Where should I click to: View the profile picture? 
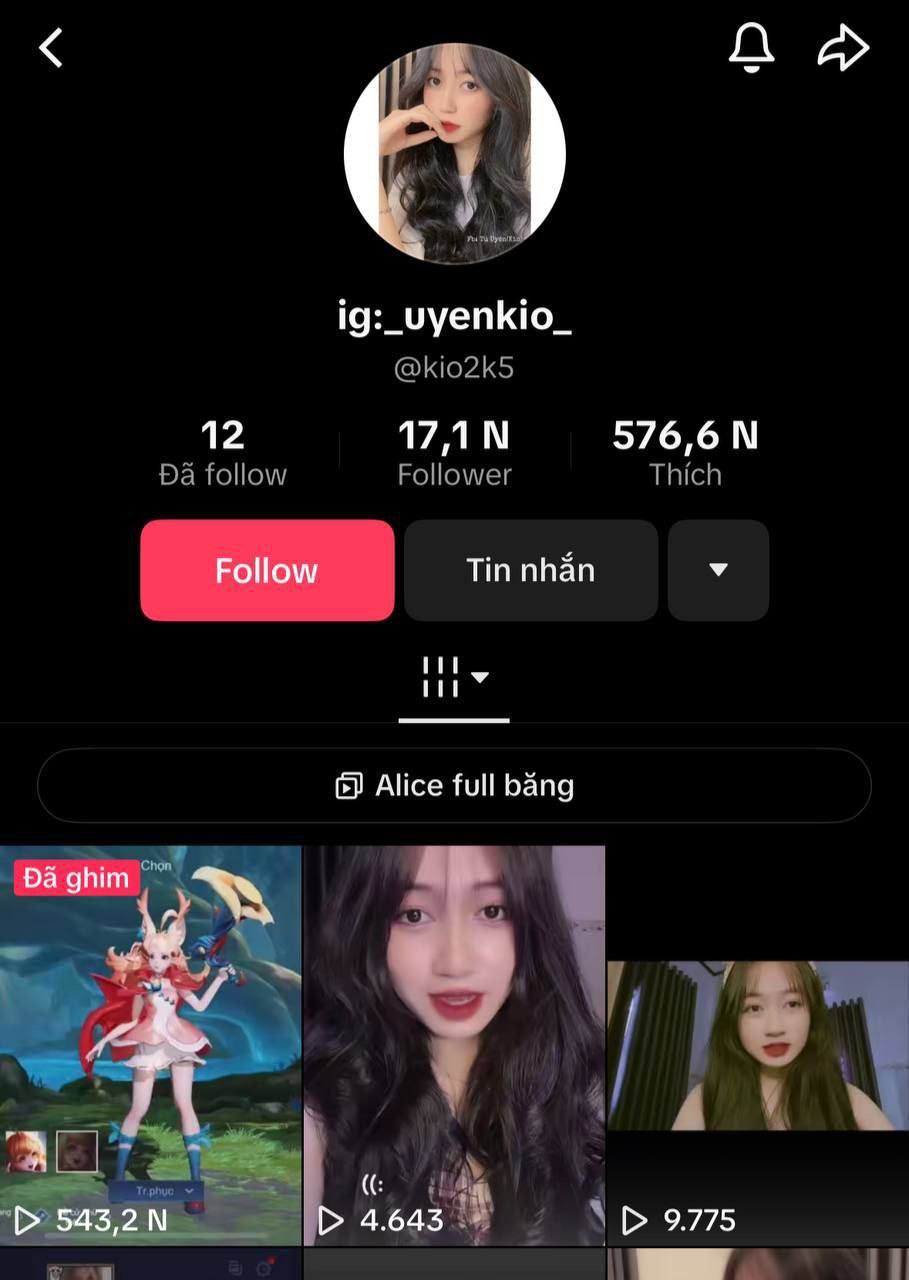pos(454,154)
